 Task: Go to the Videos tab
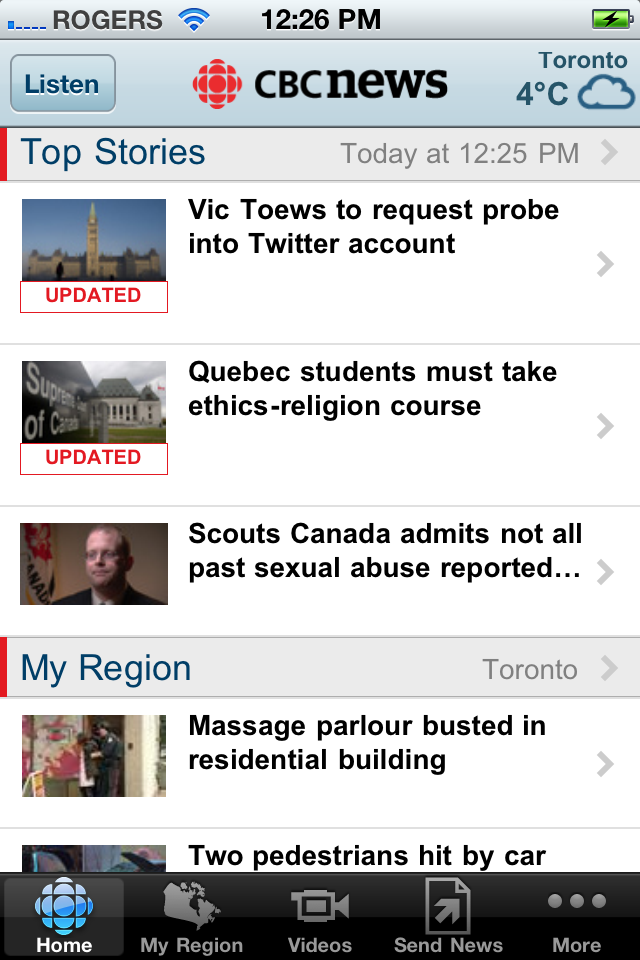click(320, 918)
